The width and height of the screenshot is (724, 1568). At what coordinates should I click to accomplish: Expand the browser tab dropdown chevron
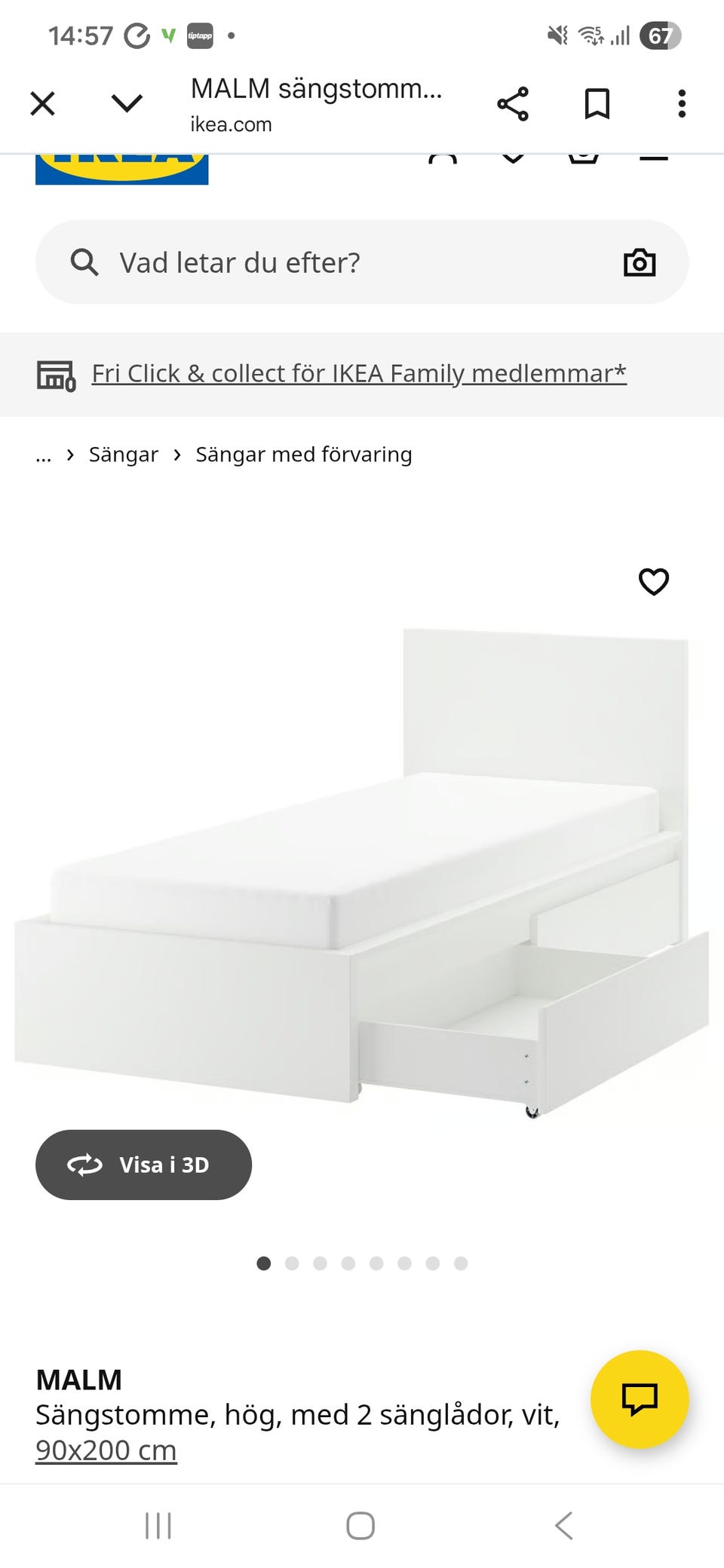(127, 103)
